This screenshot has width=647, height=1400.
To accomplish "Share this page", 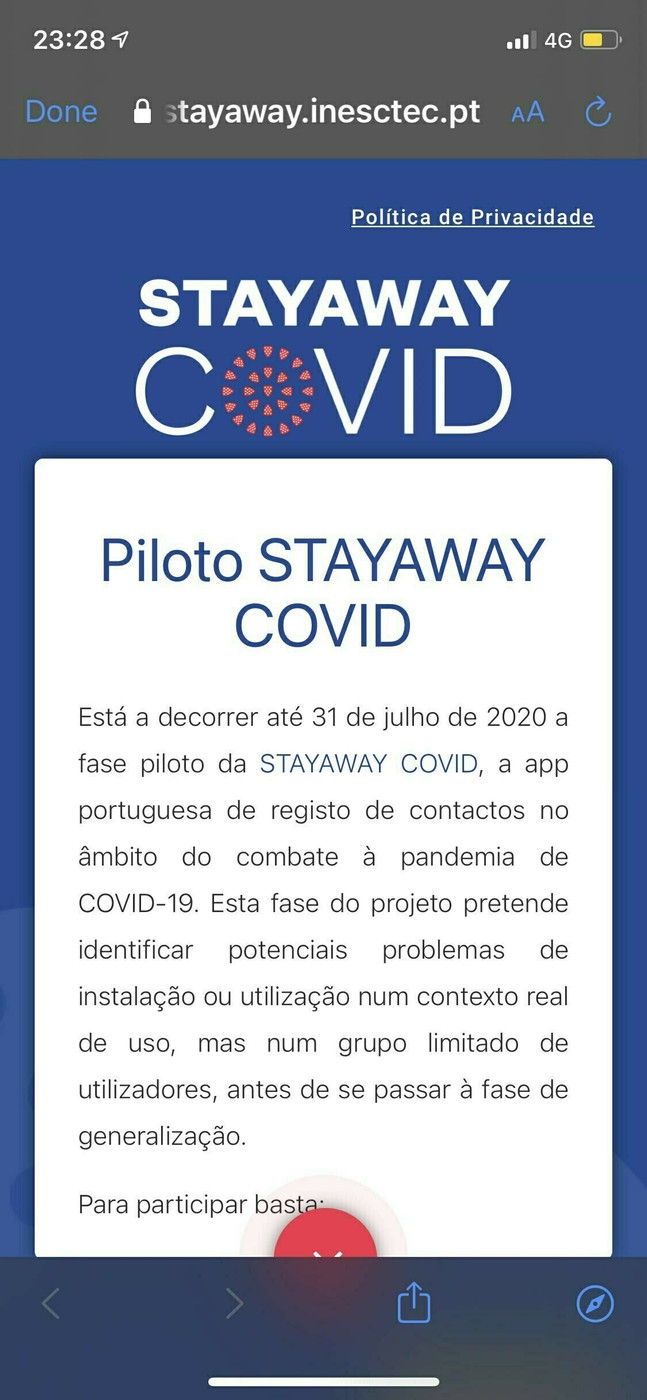I will point(413,1303).
